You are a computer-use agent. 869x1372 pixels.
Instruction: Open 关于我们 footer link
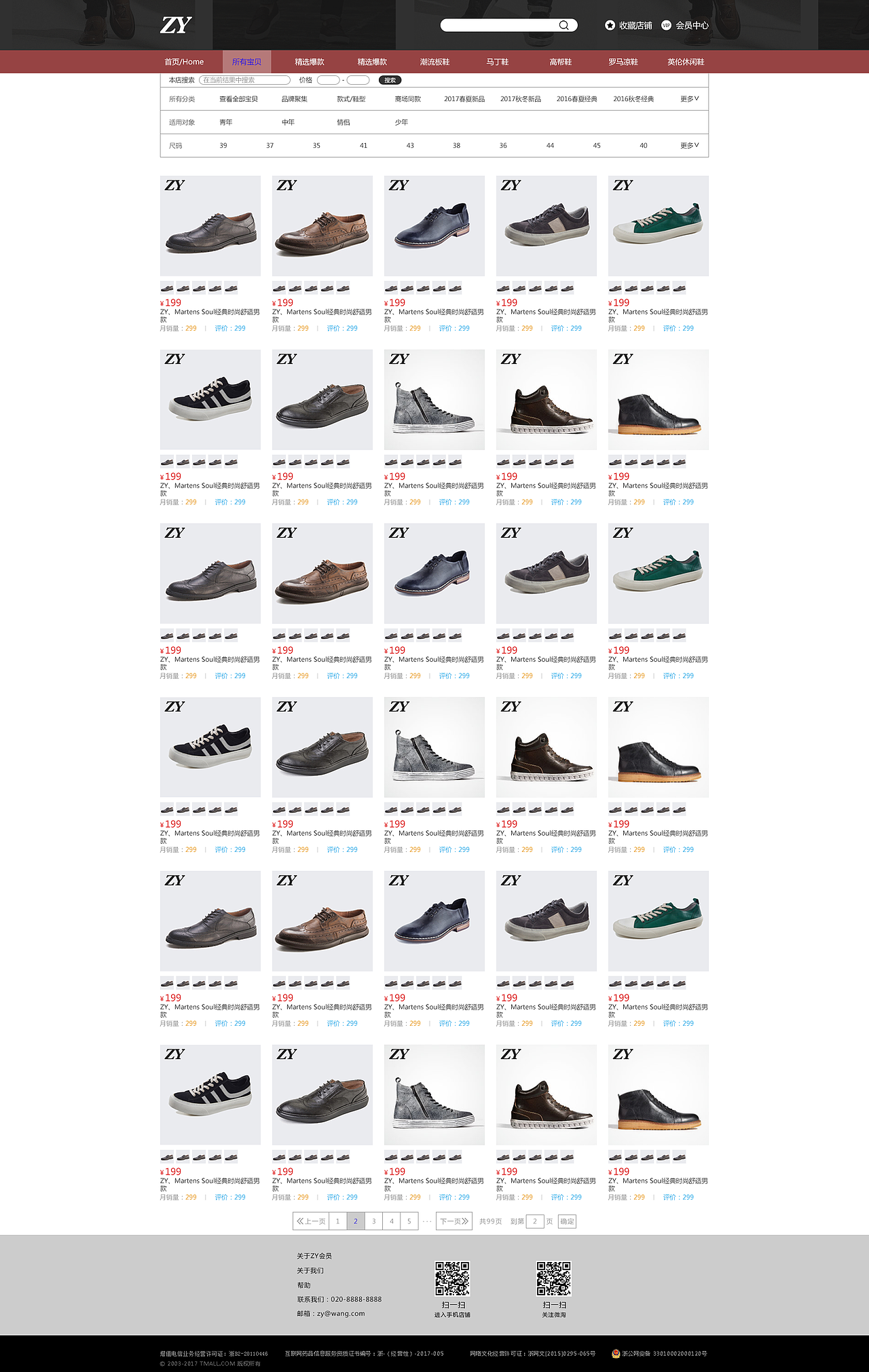click(310, 1270)
